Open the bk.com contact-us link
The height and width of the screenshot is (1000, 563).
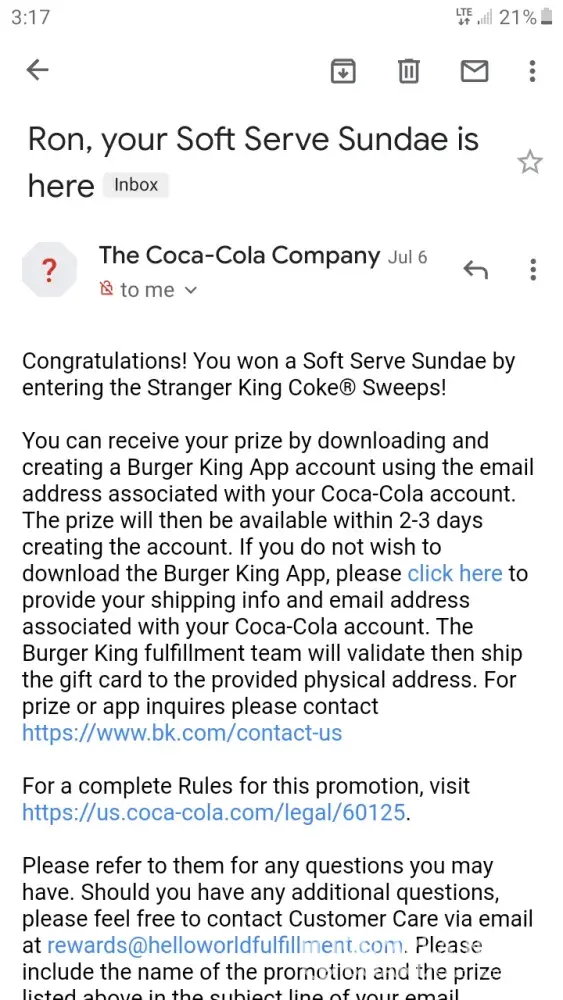pyautogui.click(x=182, y=733)
